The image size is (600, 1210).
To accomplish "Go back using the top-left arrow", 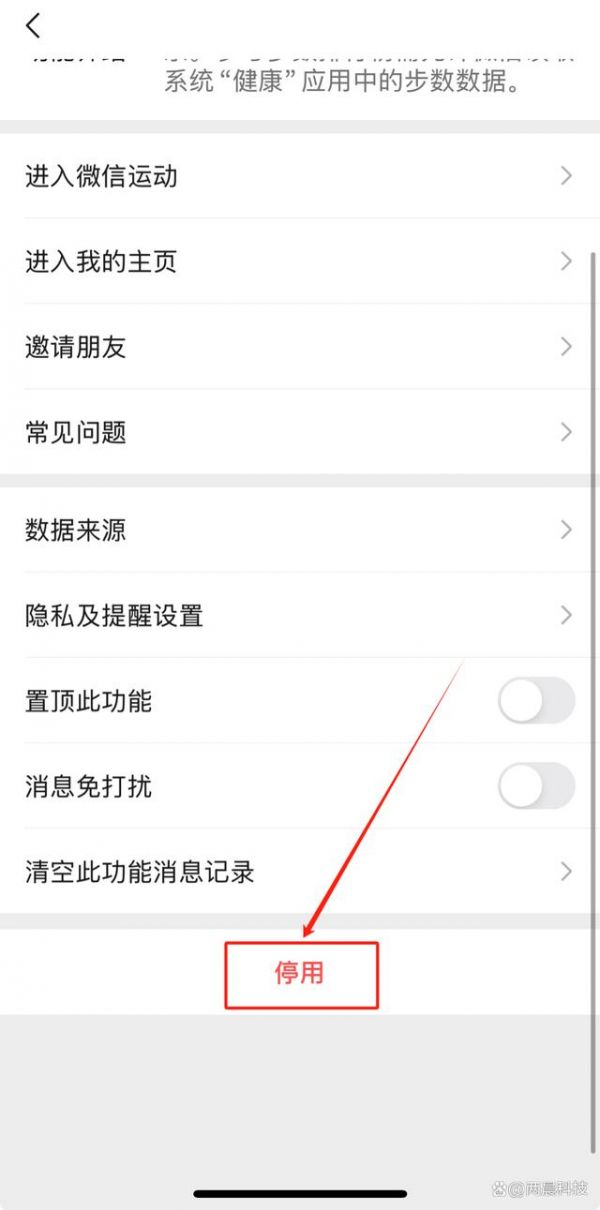I will 34,25.
